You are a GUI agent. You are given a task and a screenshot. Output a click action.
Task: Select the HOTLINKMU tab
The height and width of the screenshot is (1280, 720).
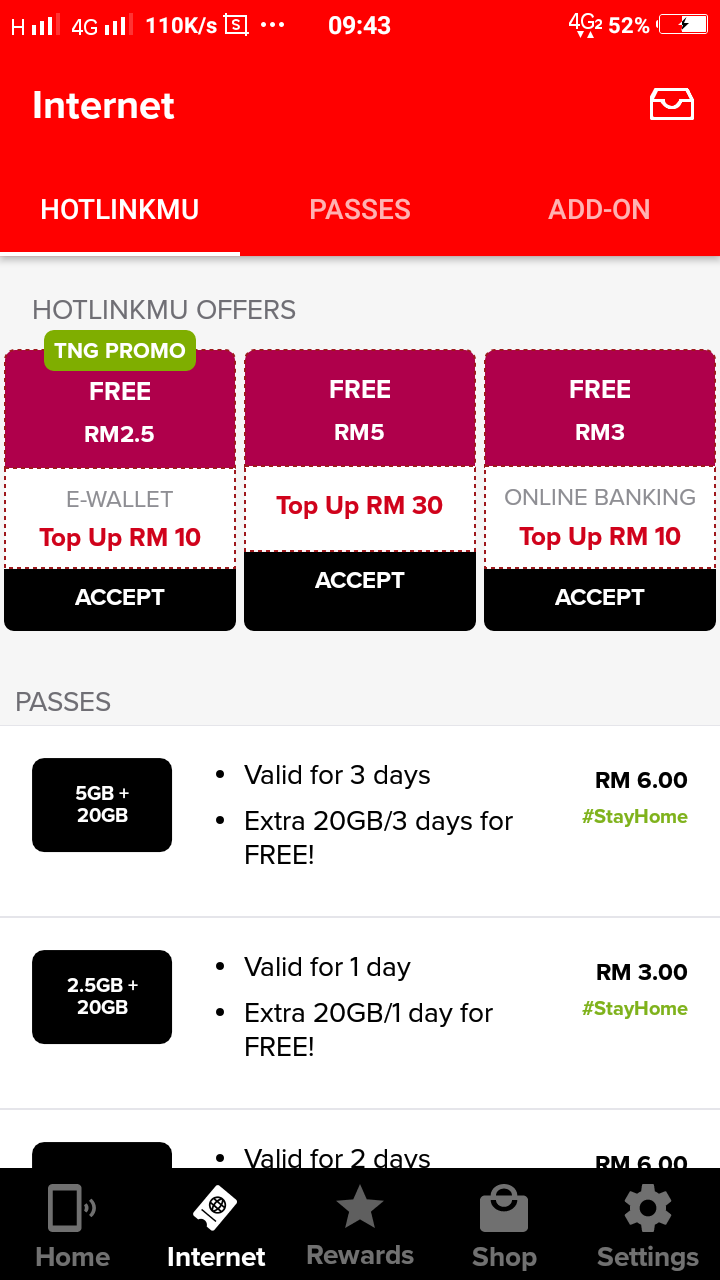tap(120, 209)
